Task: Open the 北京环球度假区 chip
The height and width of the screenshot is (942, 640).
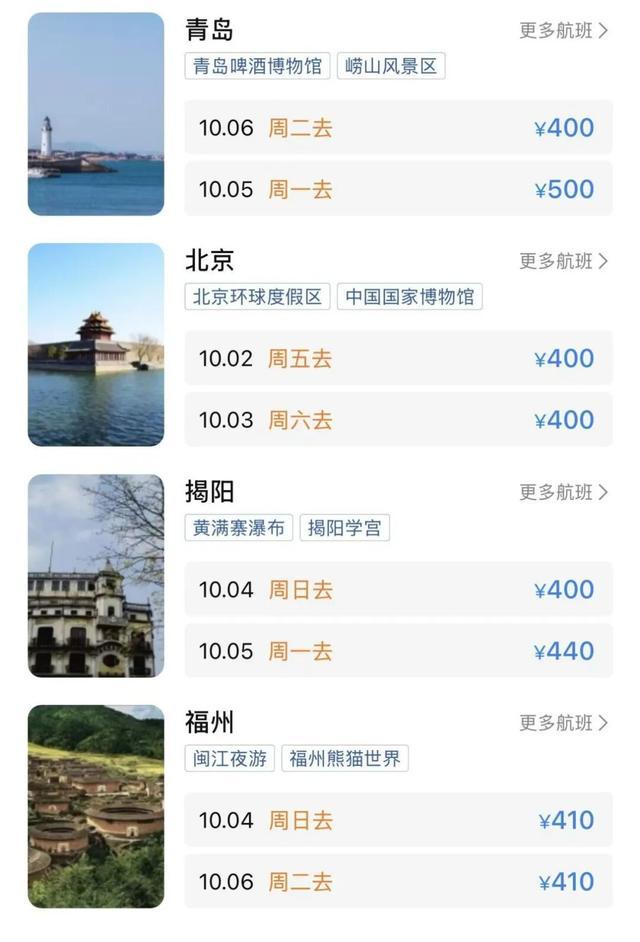Action: (257, 297)
